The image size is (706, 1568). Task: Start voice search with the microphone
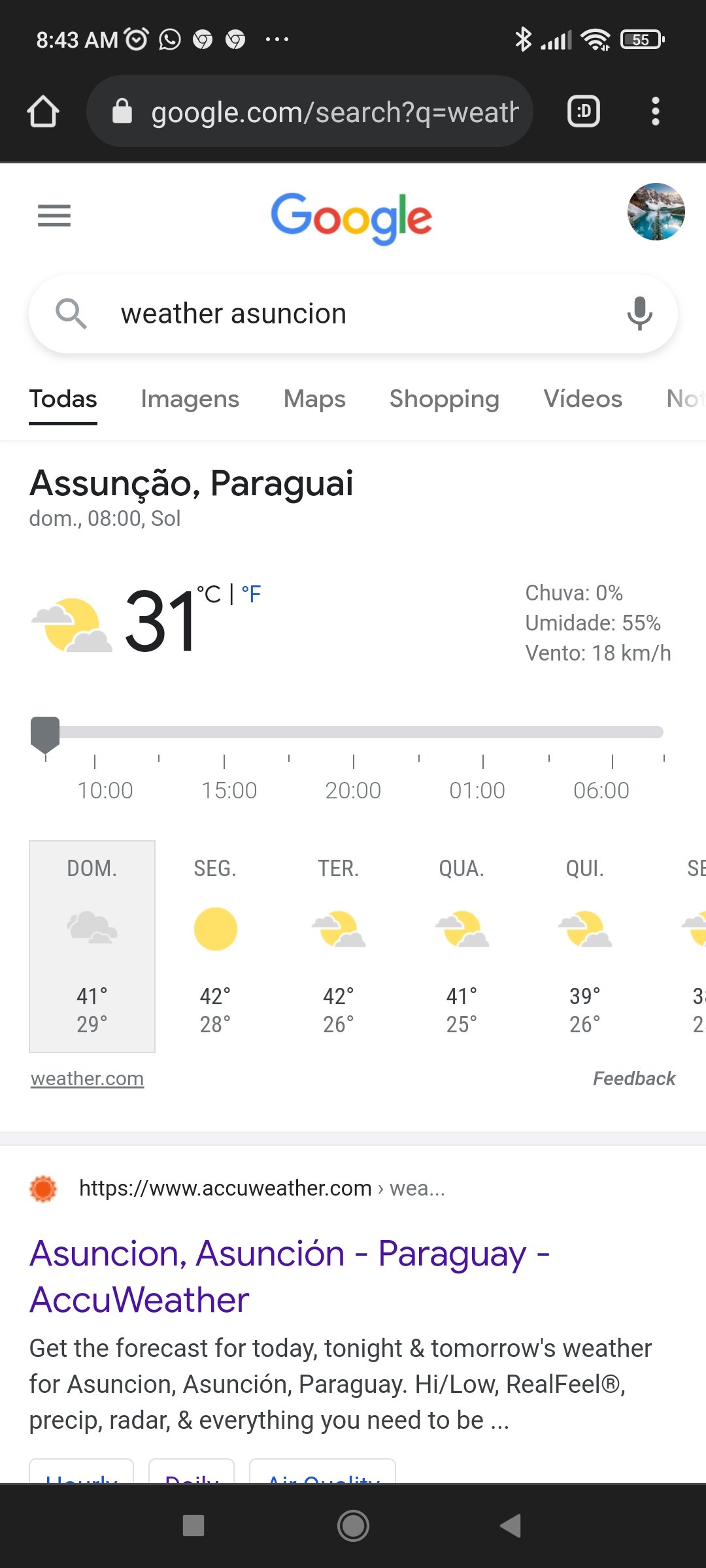[639, 314]
